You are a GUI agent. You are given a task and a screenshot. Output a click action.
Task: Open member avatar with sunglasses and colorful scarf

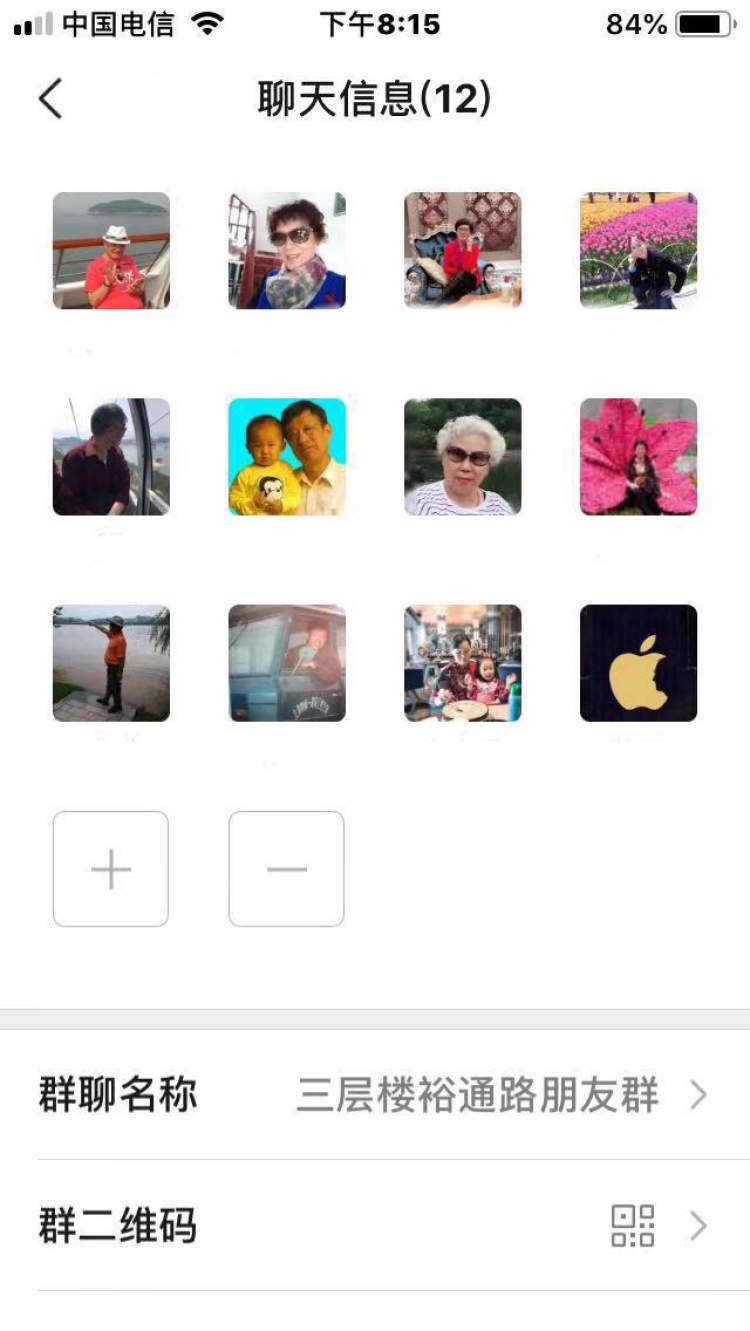(287, 250)
